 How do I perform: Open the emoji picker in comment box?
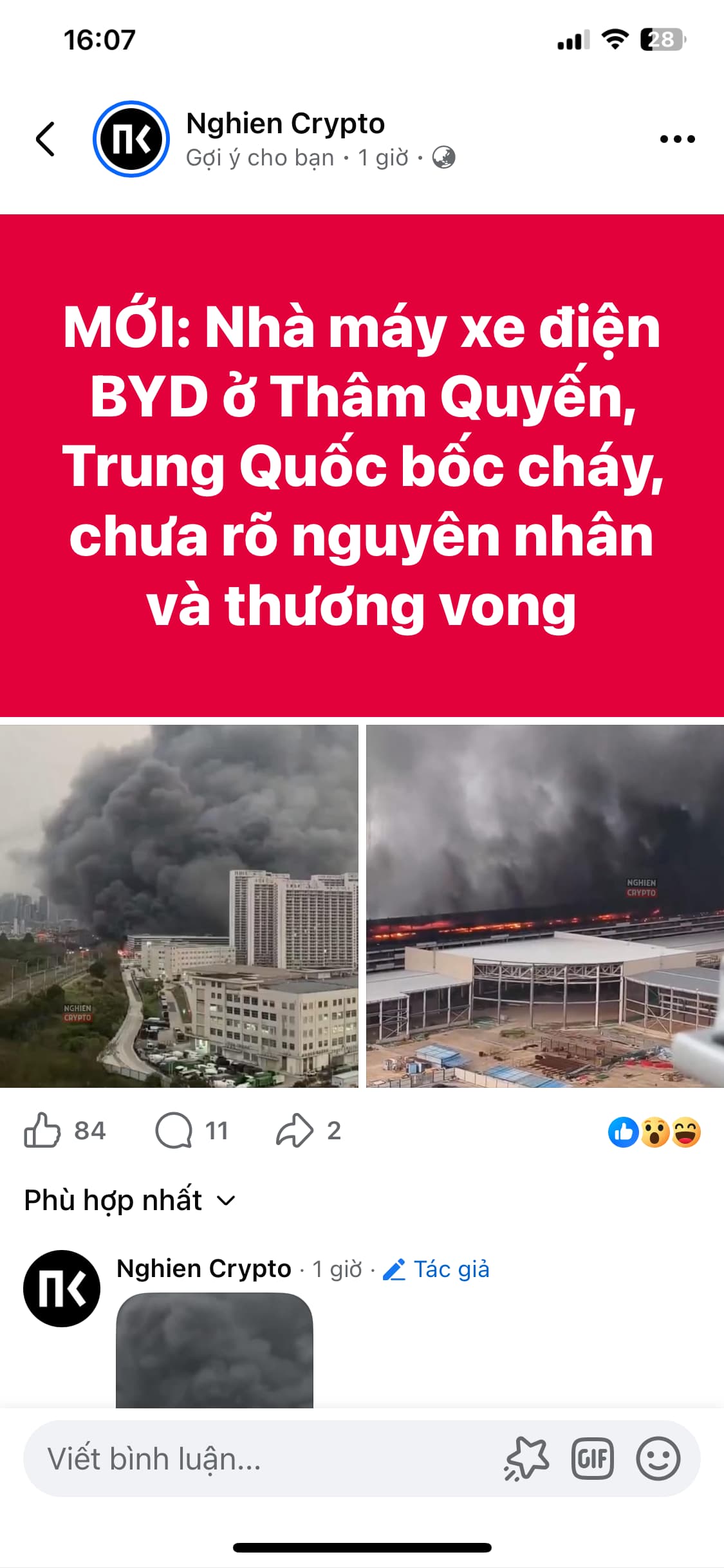tap(658, 1459)
